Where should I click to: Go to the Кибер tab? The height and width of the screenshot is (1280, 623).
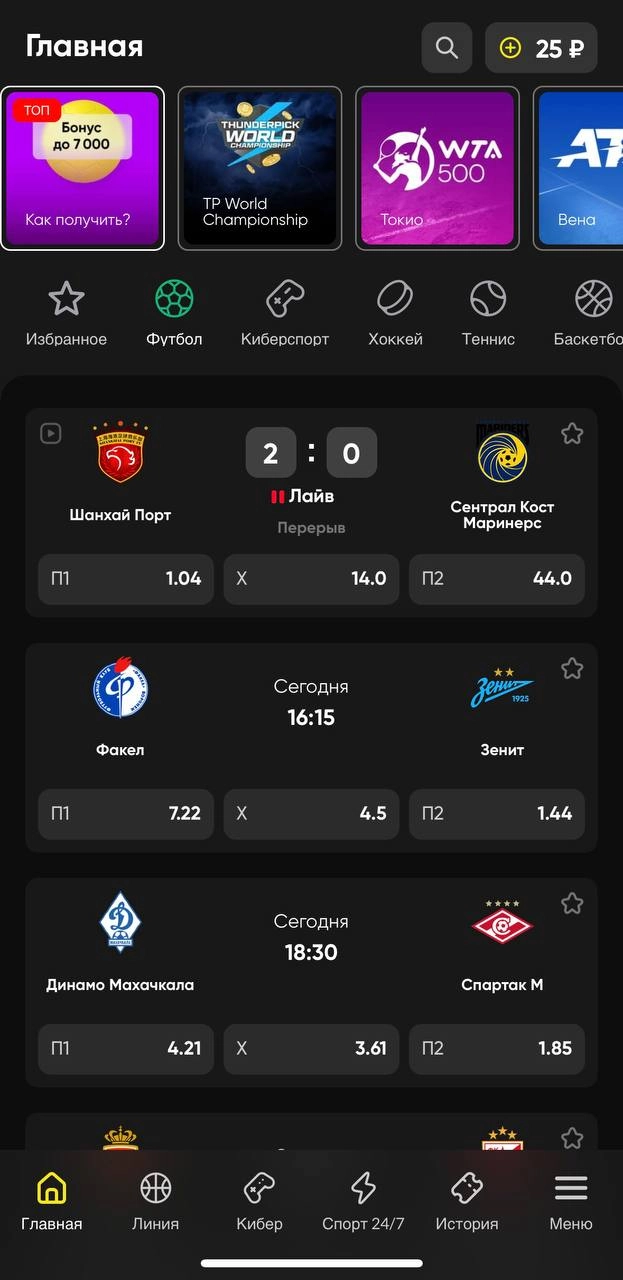(259, 1203)
